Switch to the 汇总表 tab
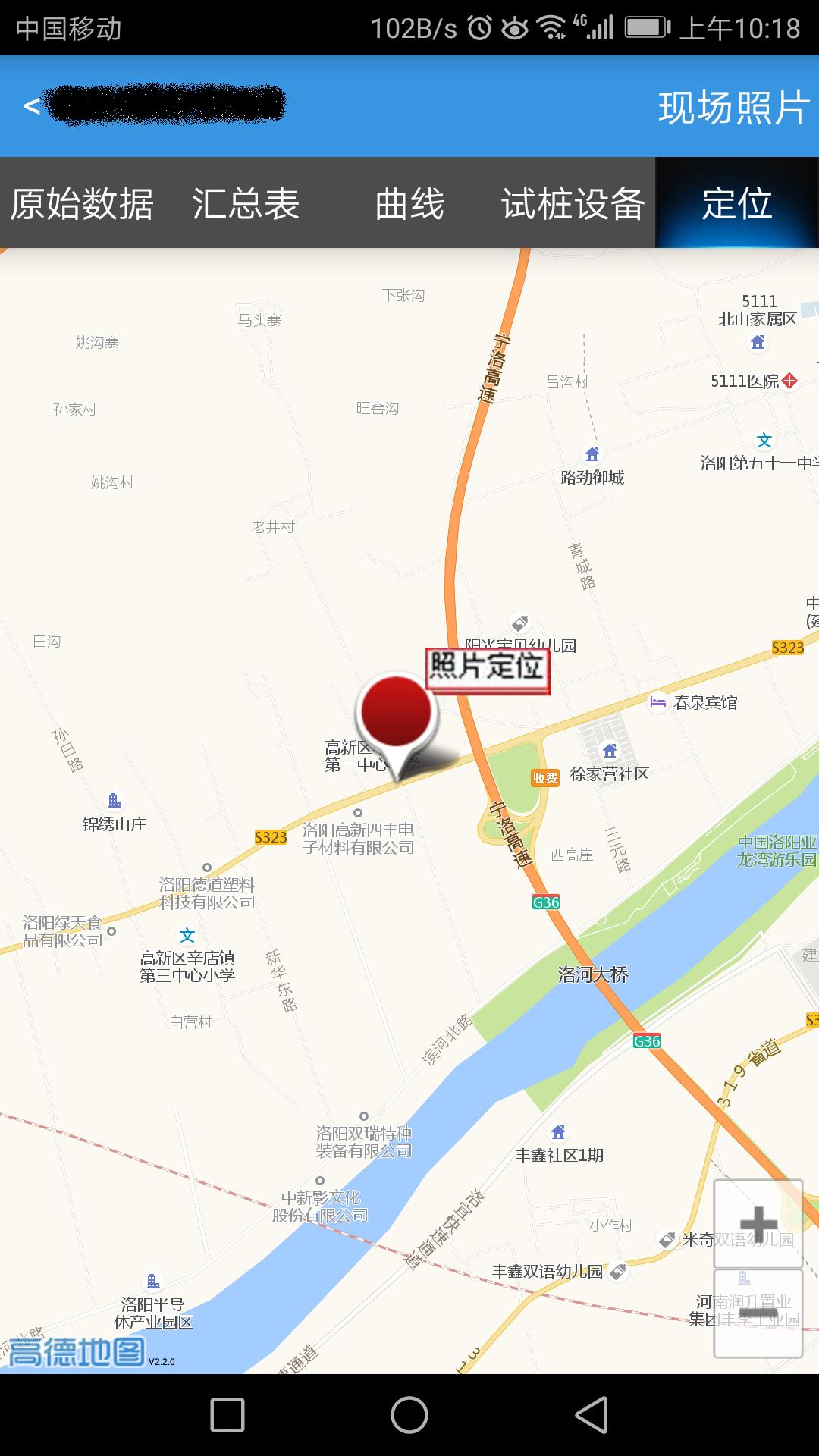819x1456 pixels. click(246, 204)
